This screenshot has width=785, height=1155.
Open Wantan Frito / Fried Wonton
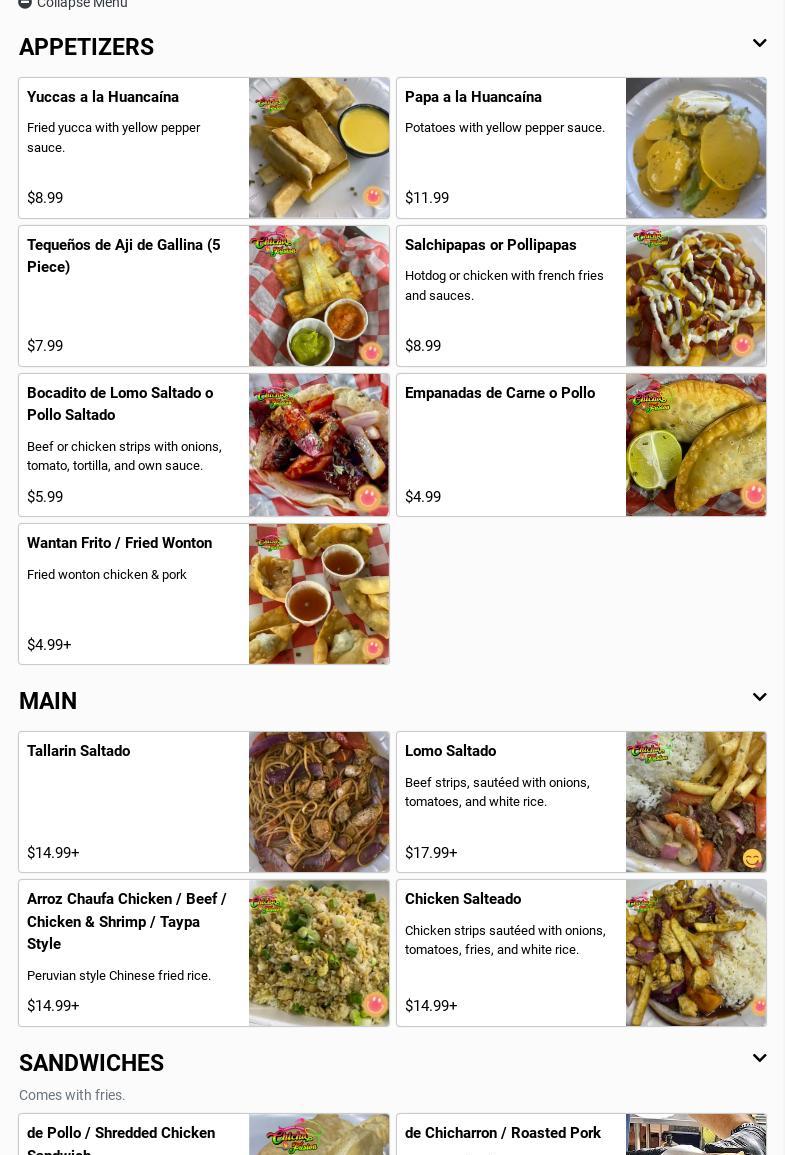(203, 594)
